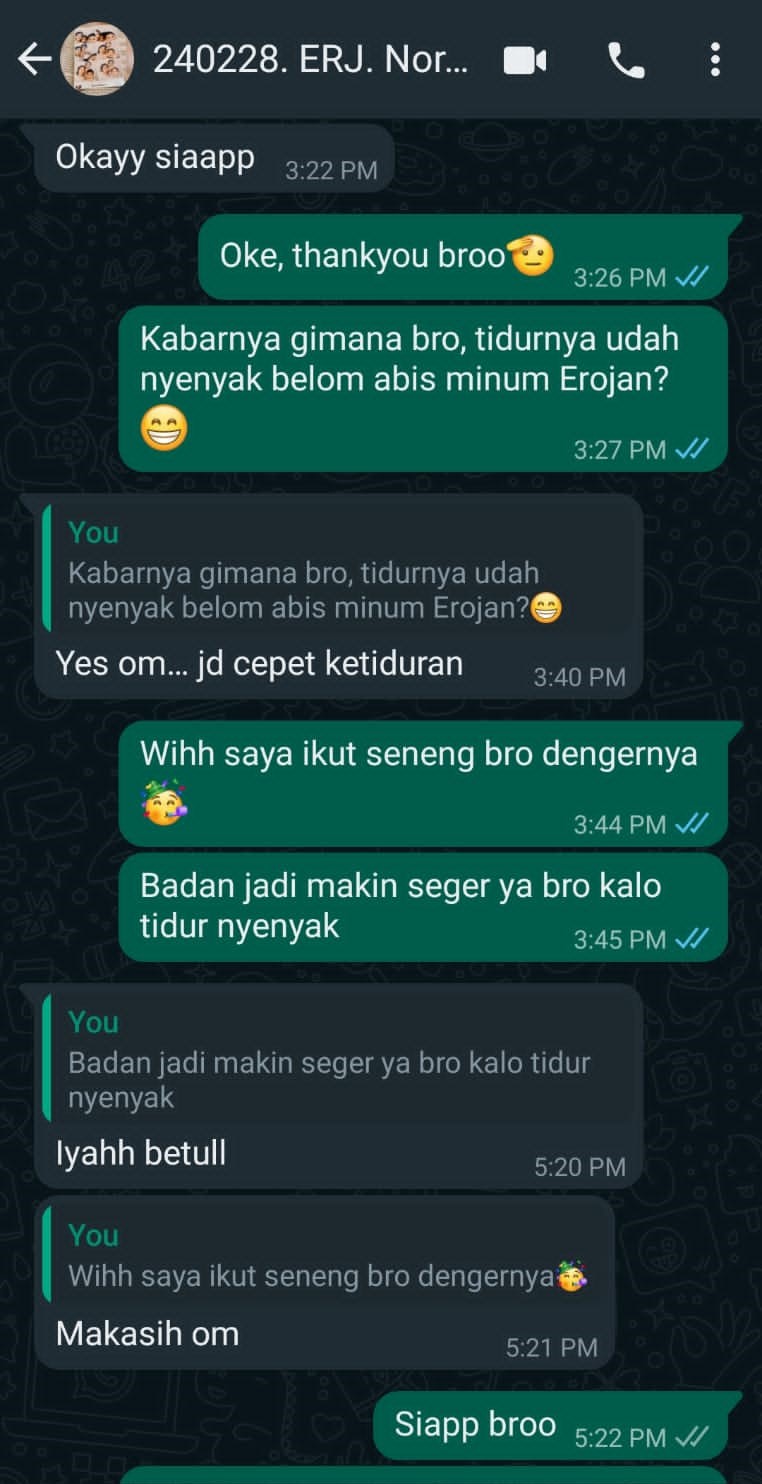Jump to quoted message above 'Makasih om'
Screen dimensions: 762x1484
tap(325, 1256)
